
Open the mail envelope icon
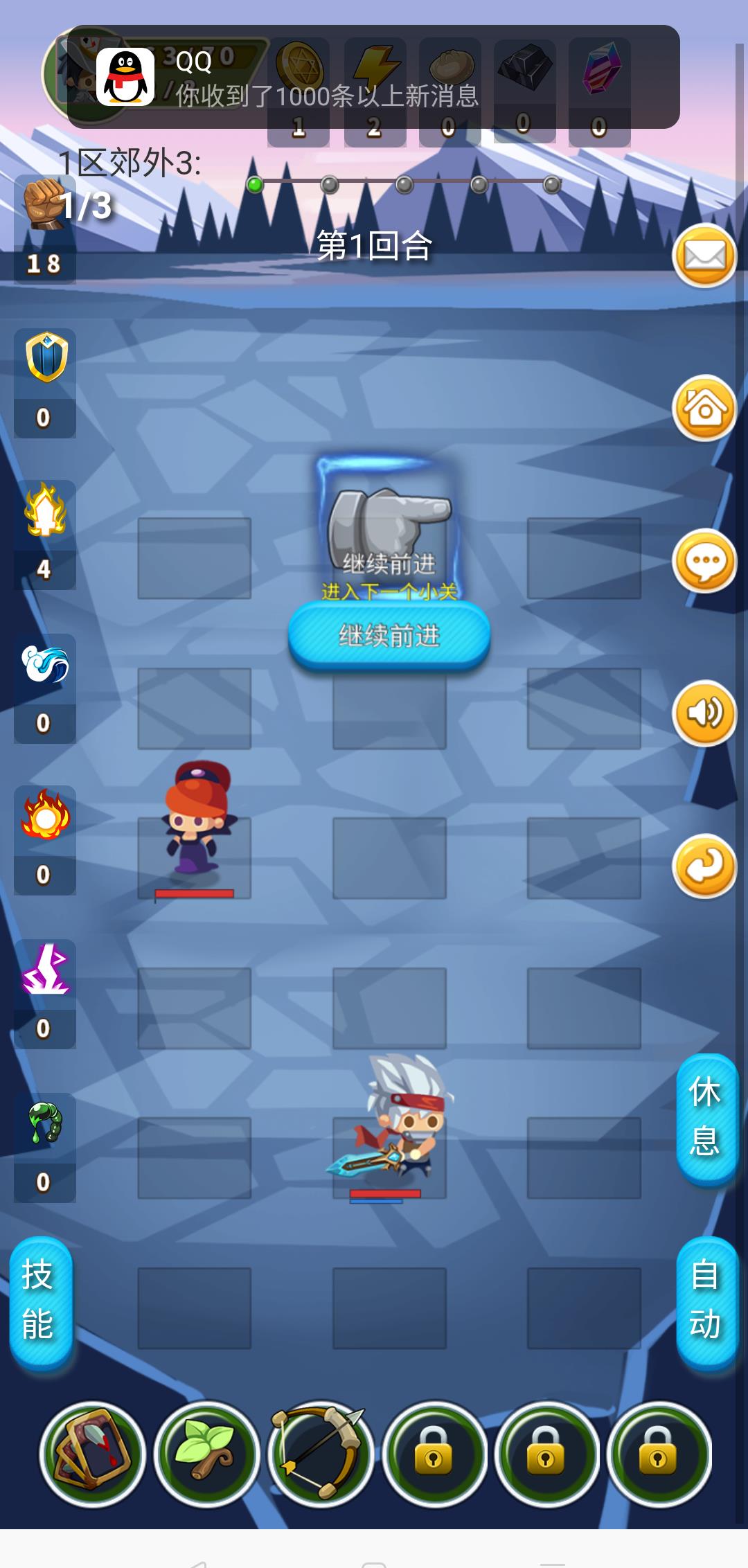pyautogui.click(x=704, y=256)
